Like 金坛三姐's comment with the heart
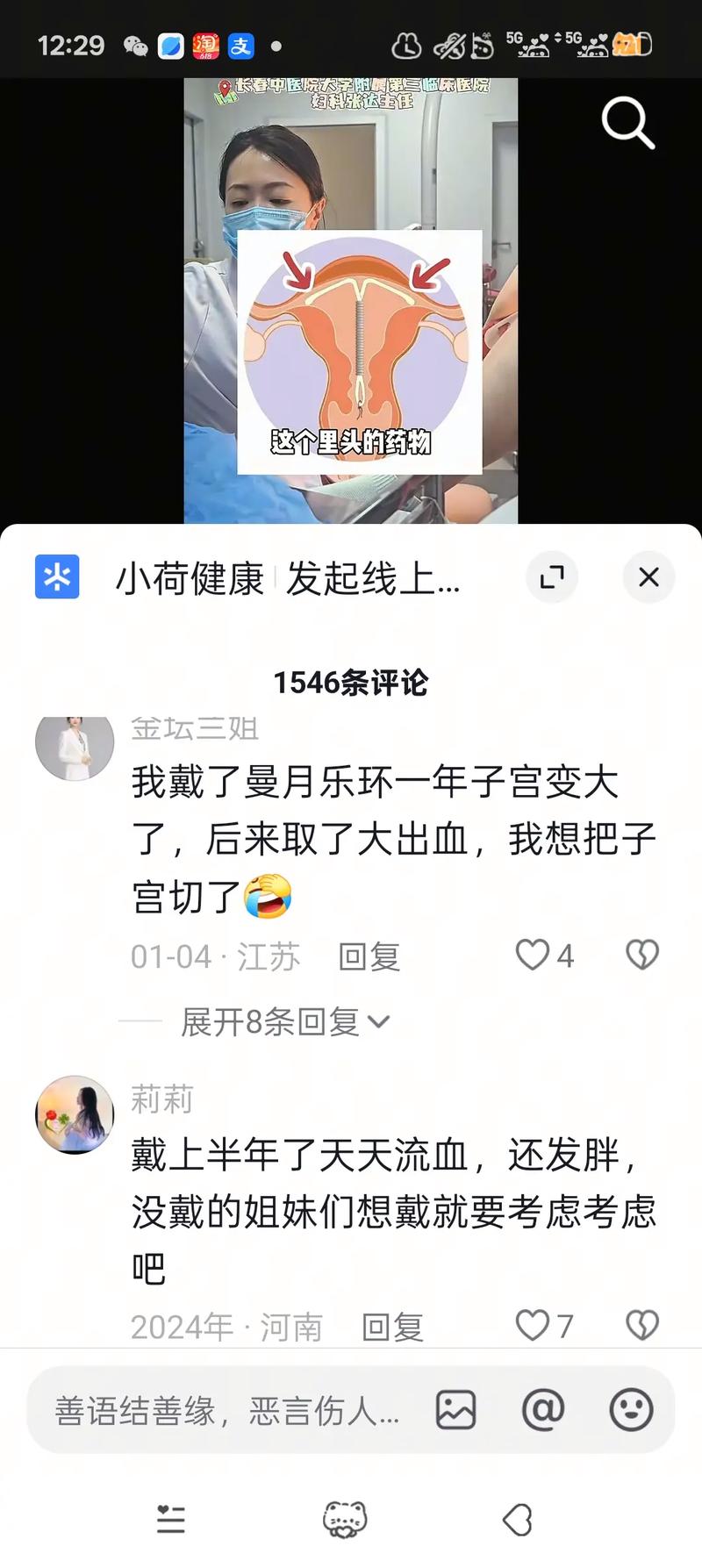This screenshot has height=1568, width=702. (535, 956)
